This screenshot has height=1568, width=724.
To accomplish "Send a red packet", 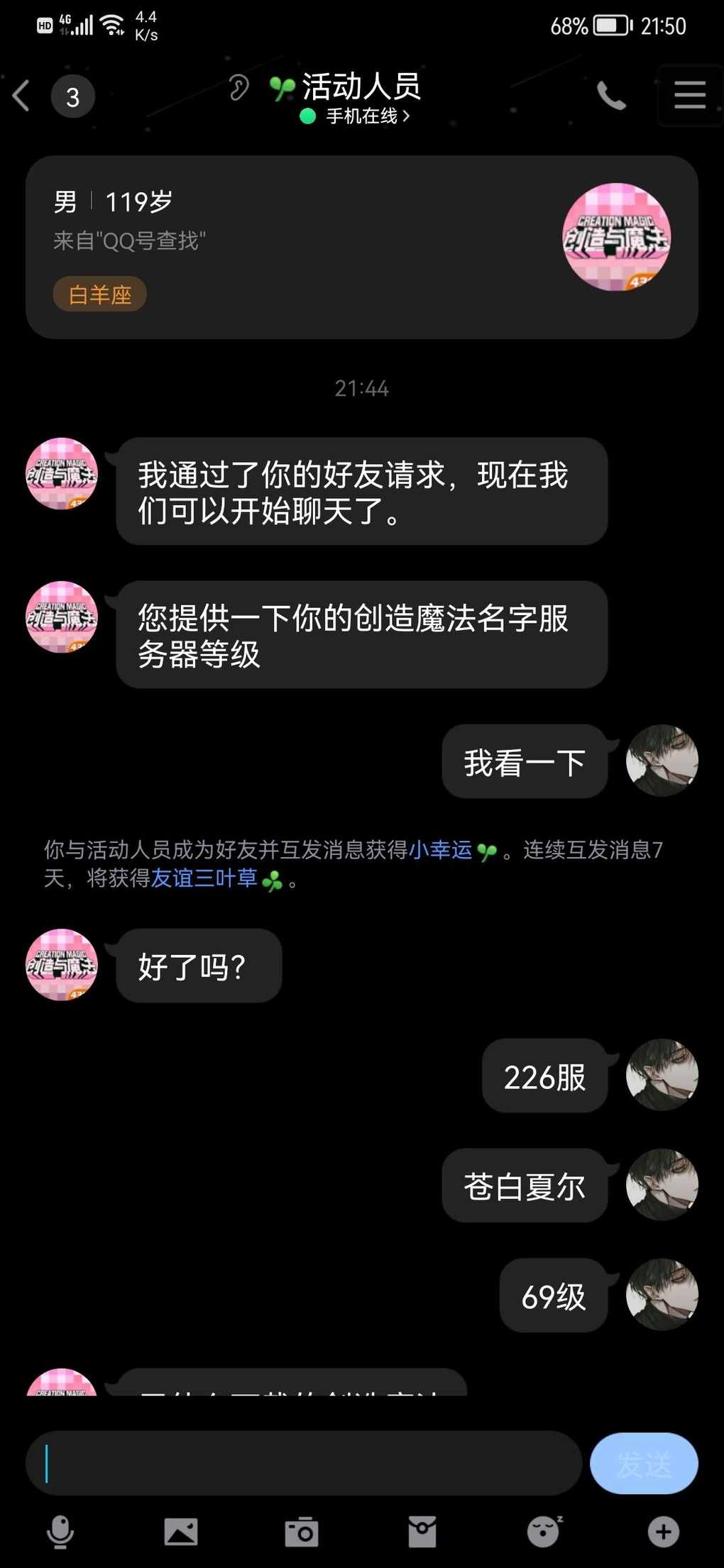I will [x=422, y=1532].
